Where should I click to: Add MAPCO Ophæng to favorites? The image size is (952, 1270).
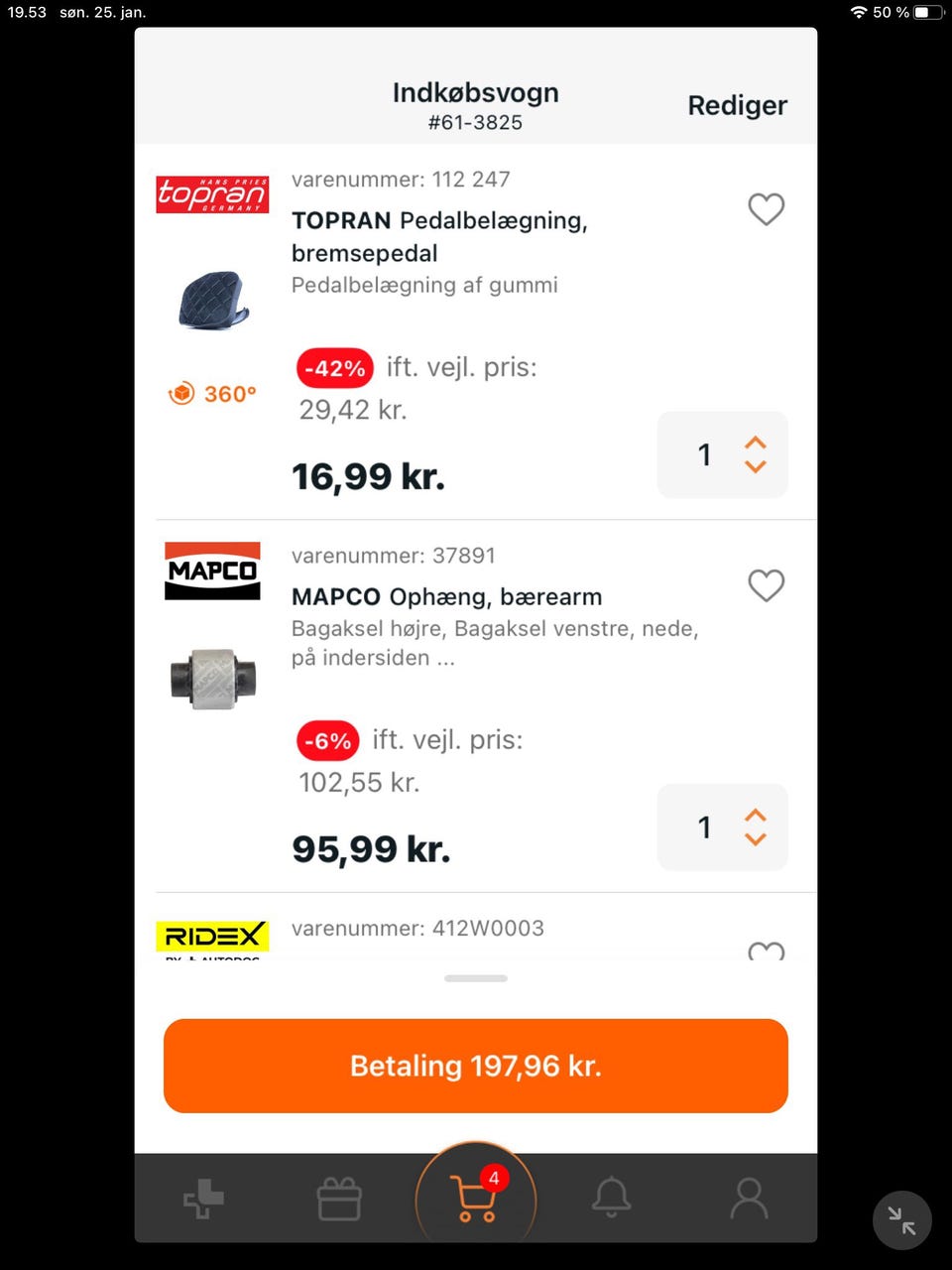click(766, 585)
